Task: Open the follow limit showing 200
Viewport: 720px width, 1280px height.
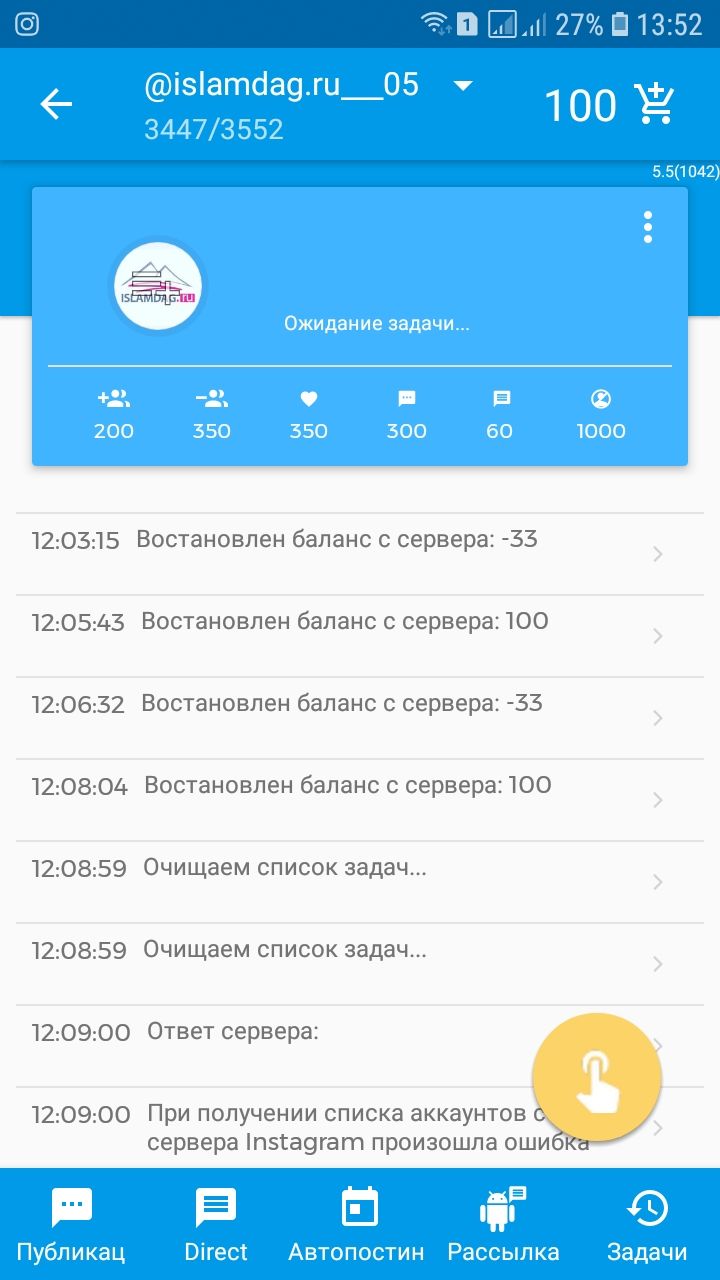Action: pyautogui.click(x=114, y=415)
